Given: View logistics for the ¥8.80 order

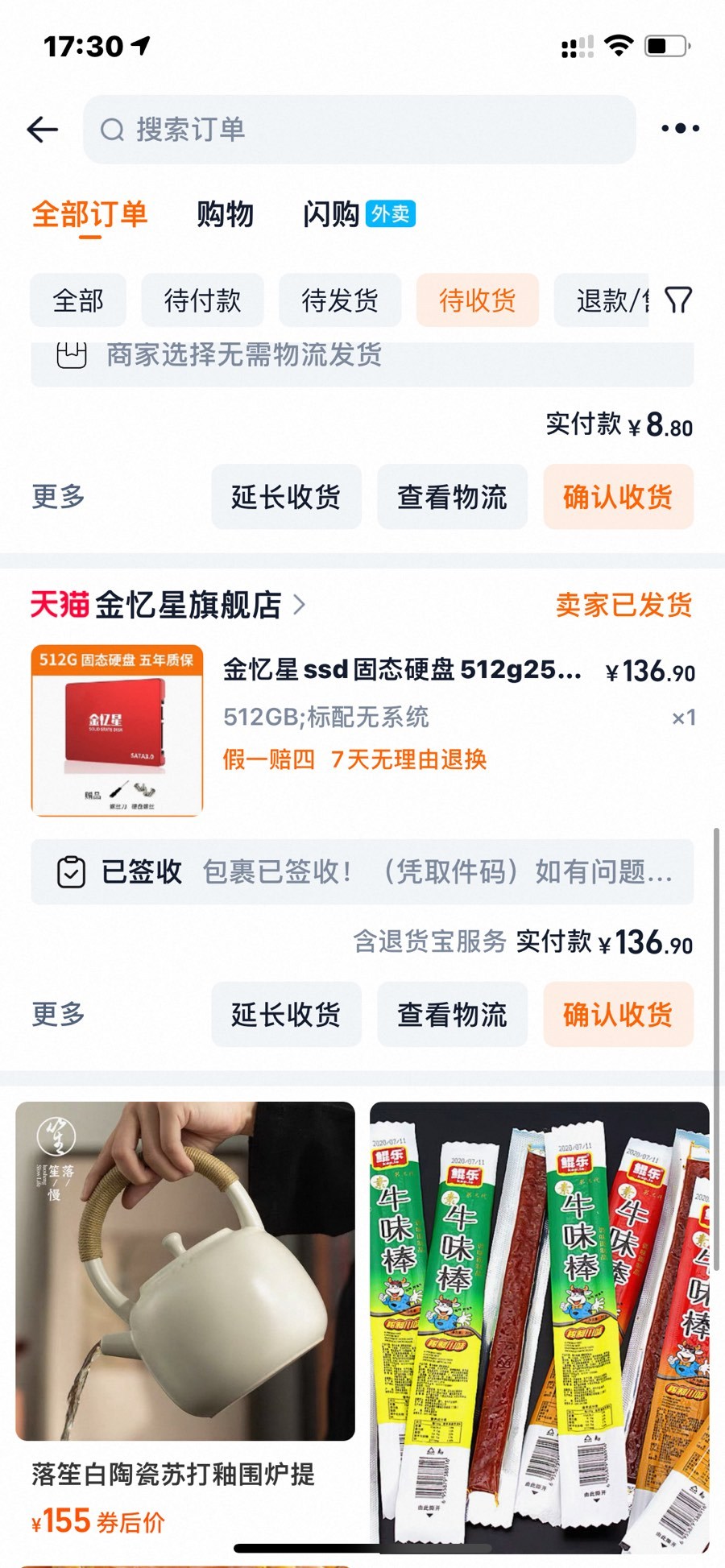Looking at the screenshot, I should click(452, 497).
